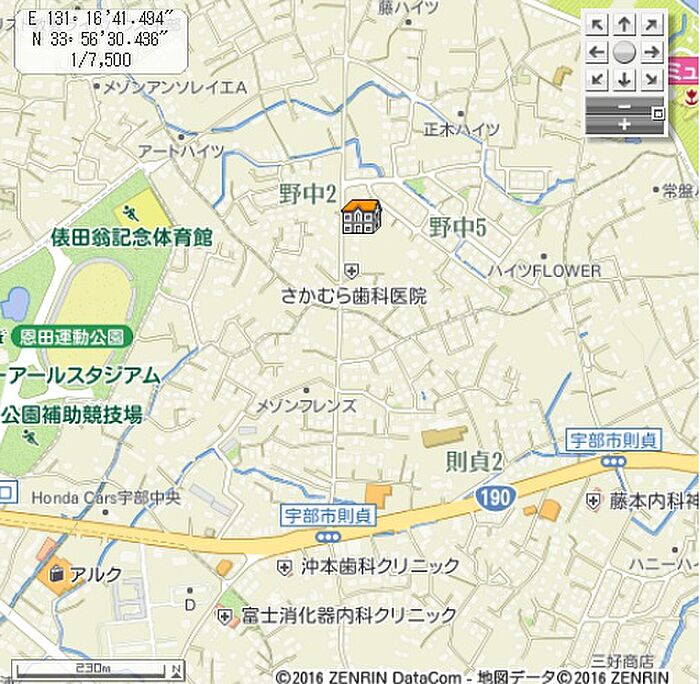Zoom out with the minus button
The height and width of the screenshot is (684, 700).
click(622, 105)
